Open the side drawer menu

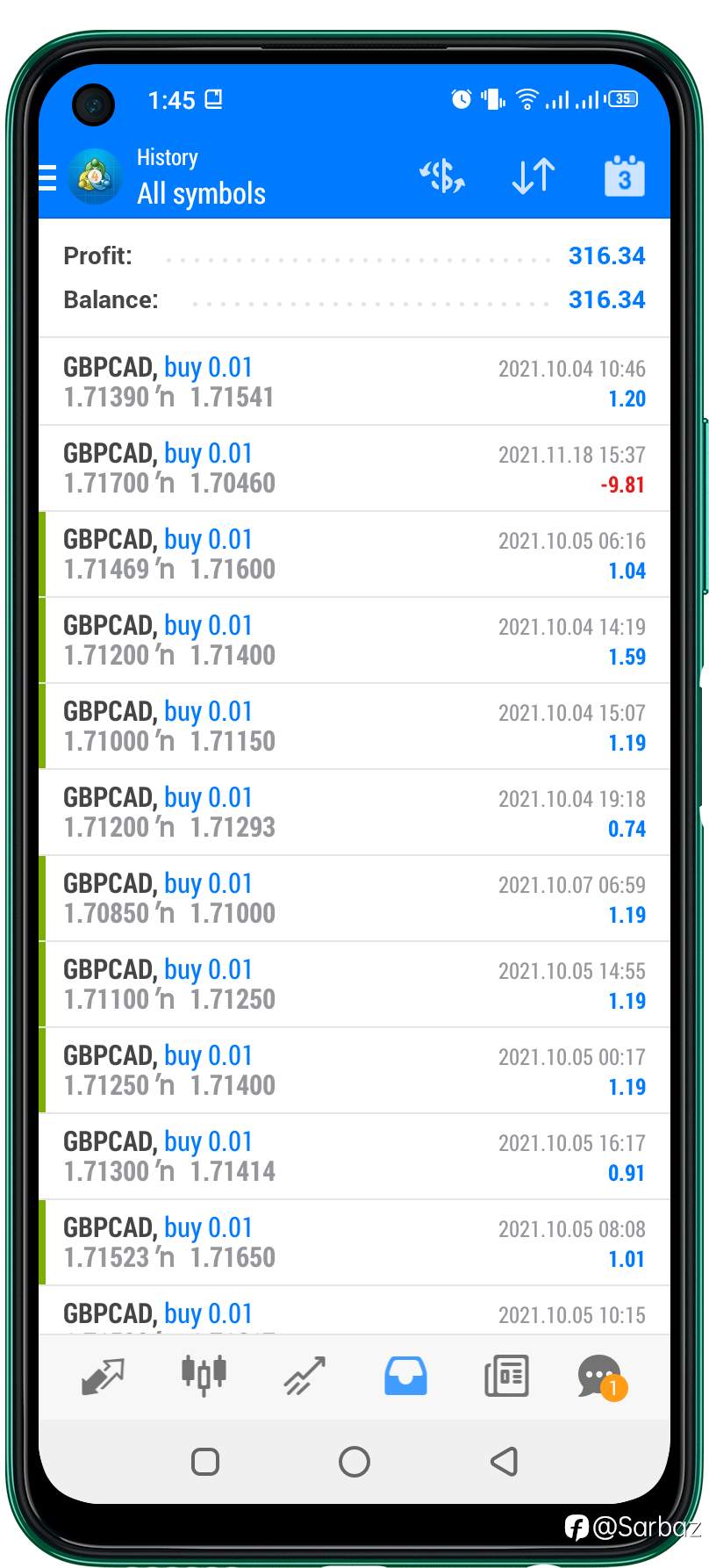click(x=48, y=177)
